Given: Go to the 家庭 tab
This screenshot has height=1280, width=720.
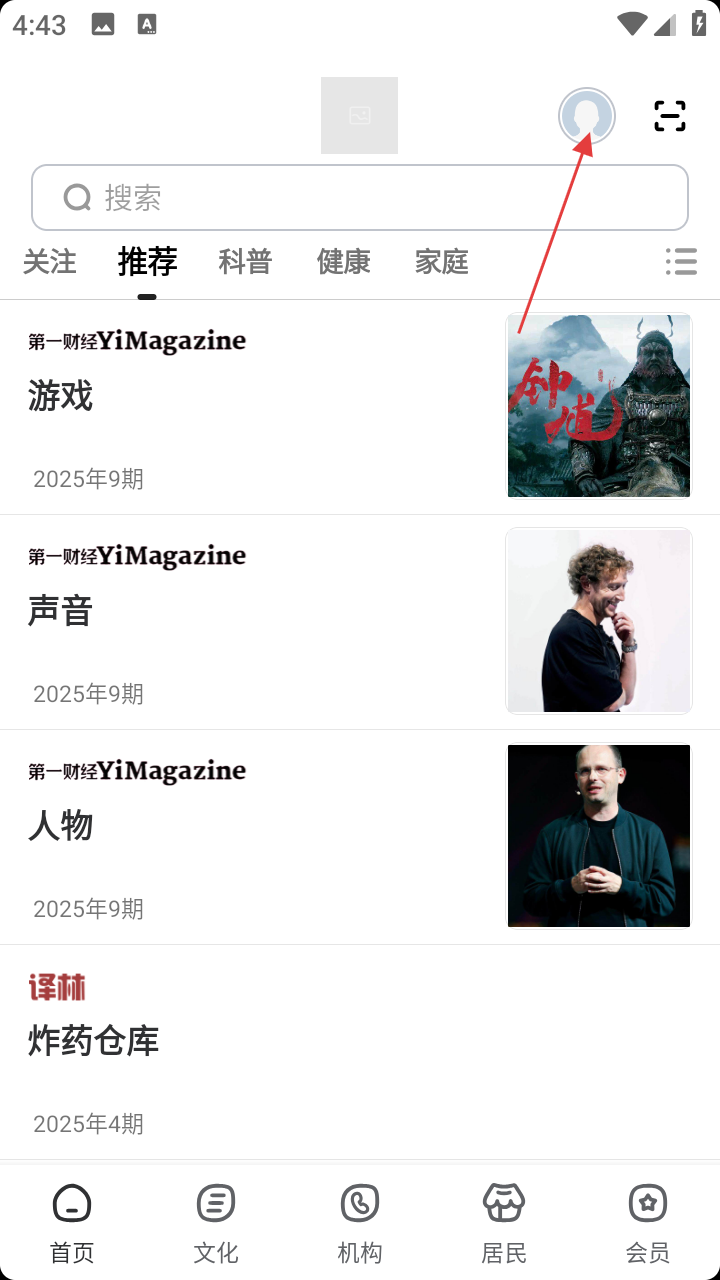Looking at the screenshot, I should 441,262.
